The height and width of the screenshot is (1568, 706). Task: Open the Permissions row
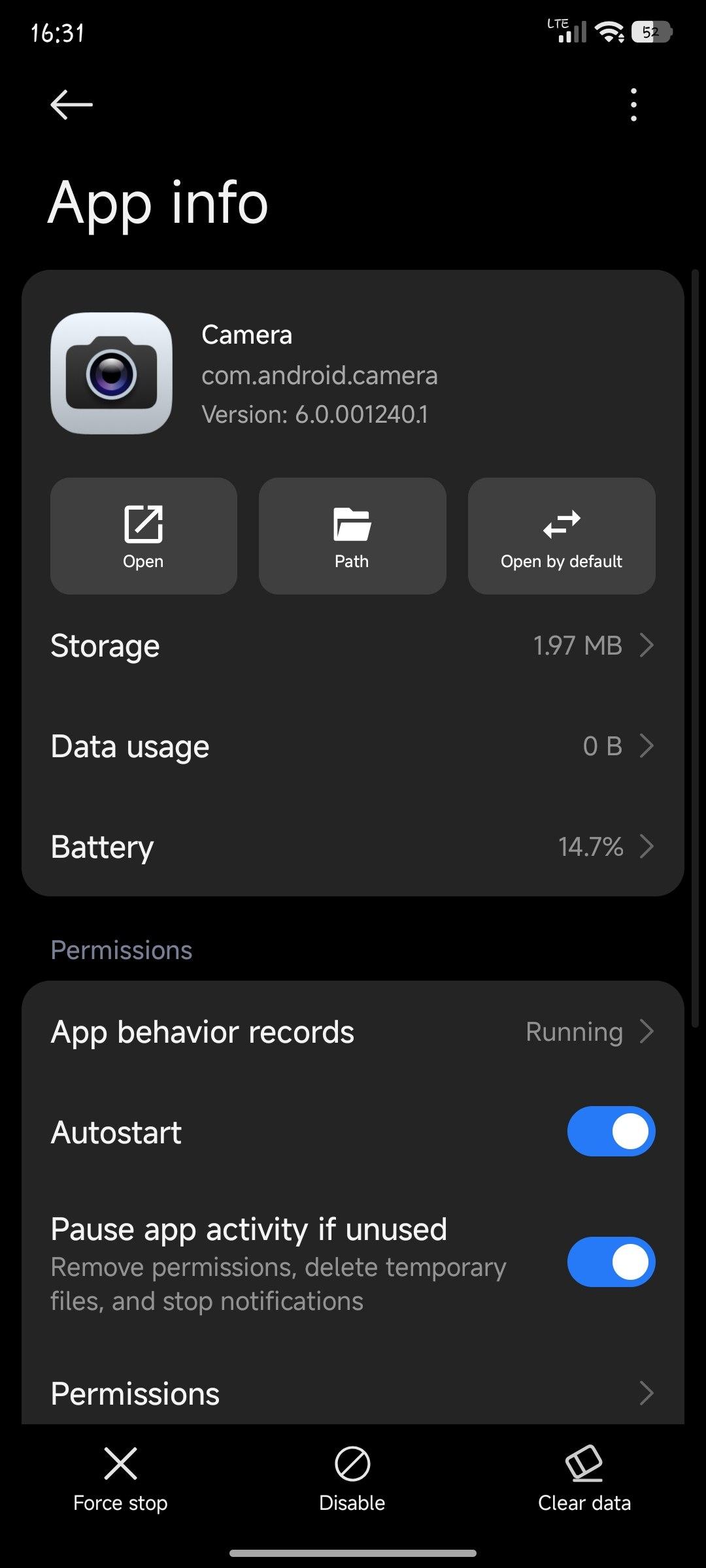[353, 1393]
